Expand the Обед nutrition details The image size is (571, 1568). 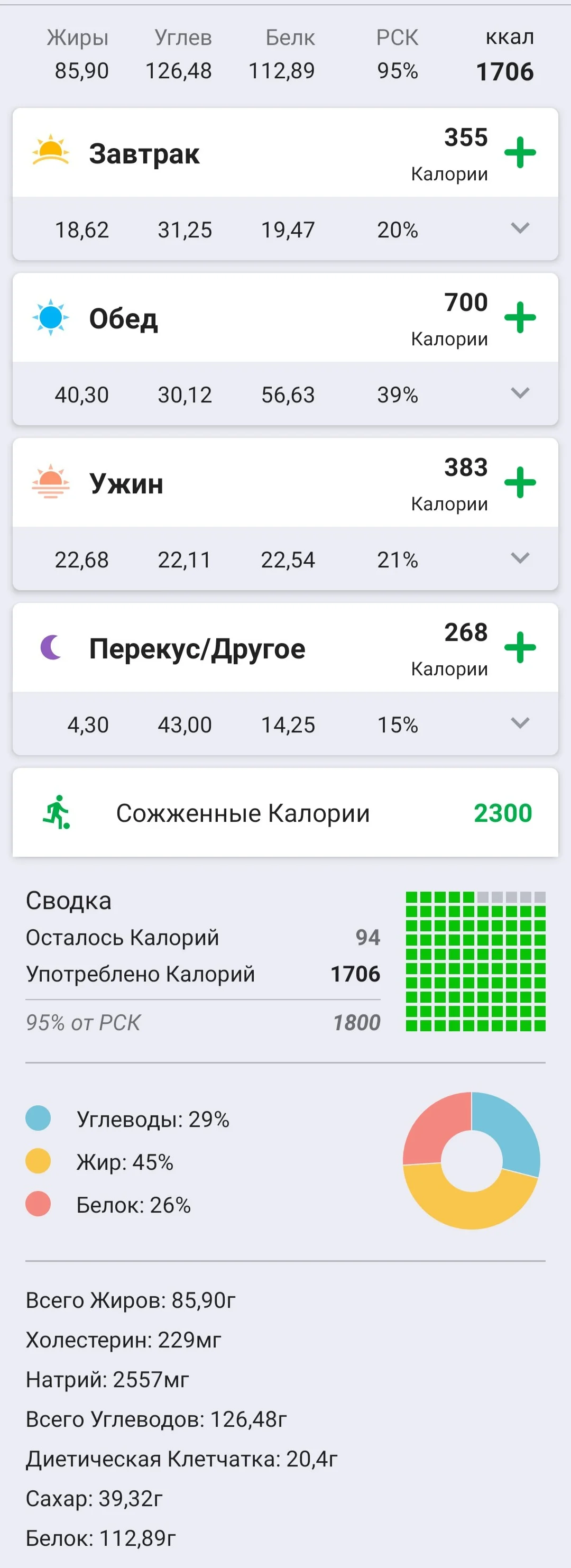pyautogui.click(x=519, y=393)
